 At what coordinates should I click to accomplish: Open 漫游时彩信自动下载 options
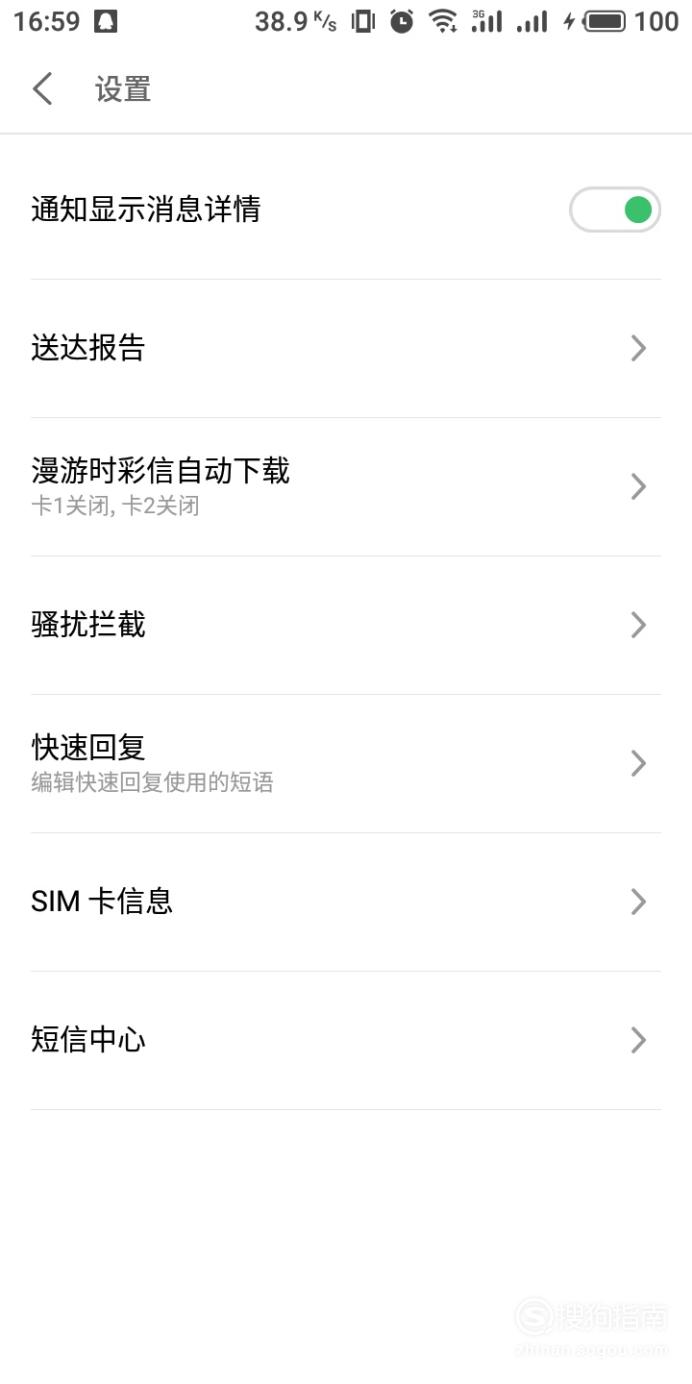[346, 487]
